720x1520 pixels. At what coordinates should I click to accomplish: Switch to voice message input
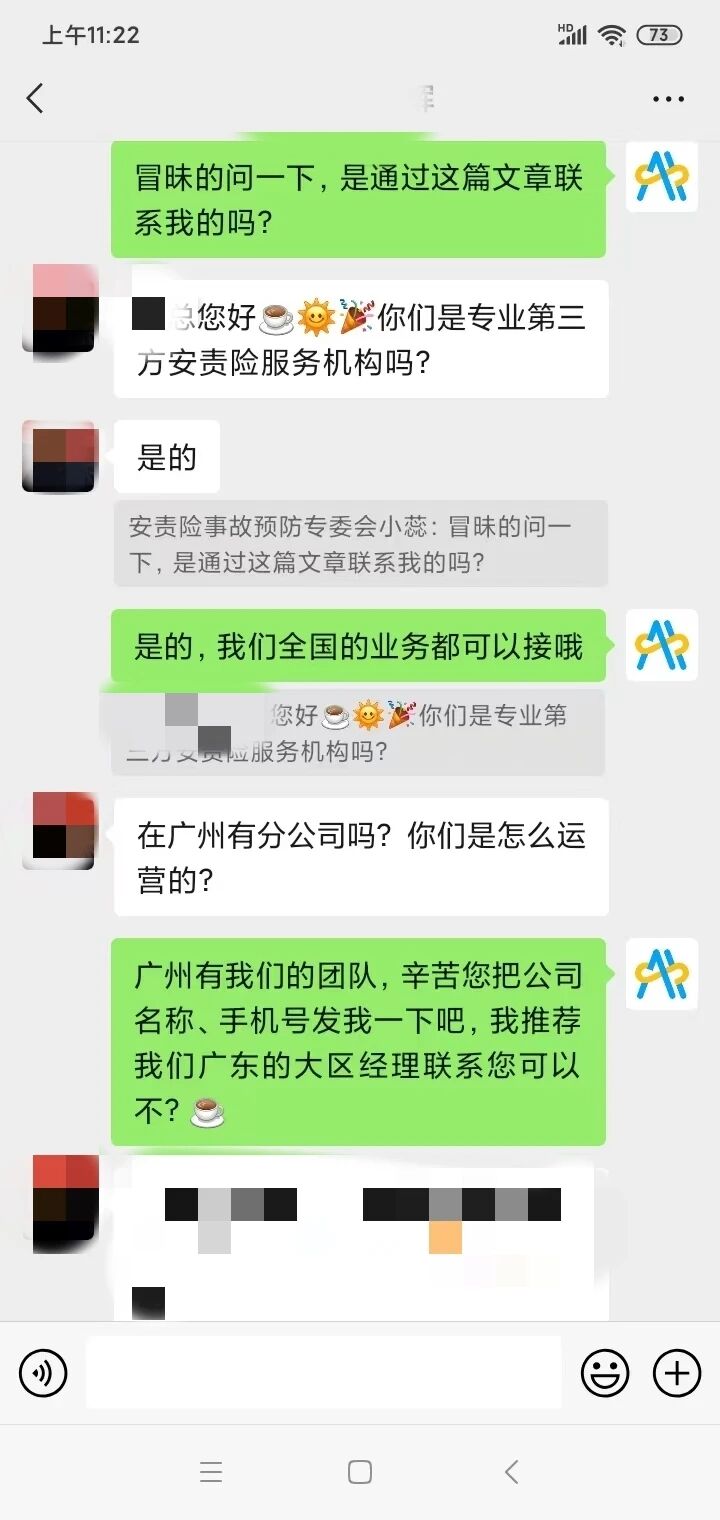42,1372
